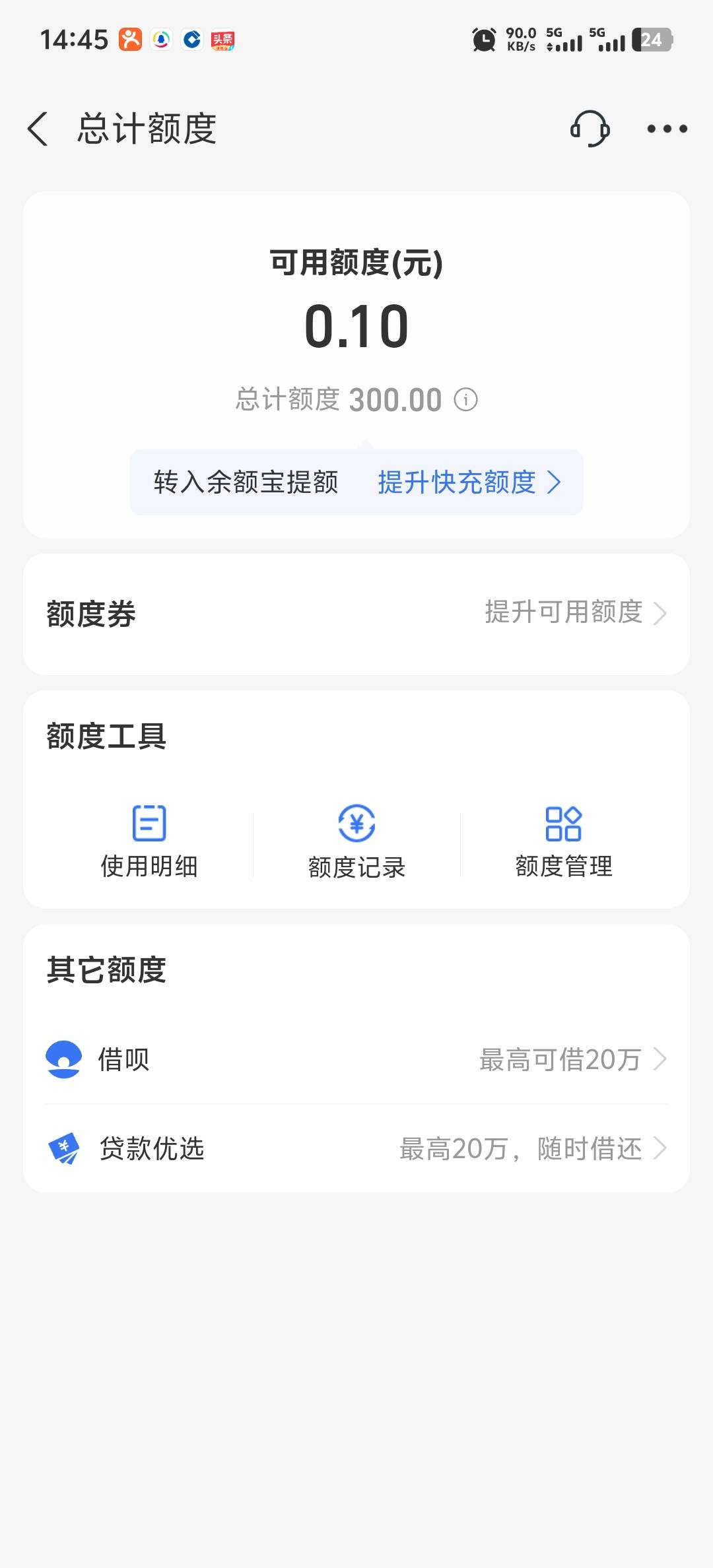Screen dimensions: 713x1568
Task: Open 使用明细
Action: [149, 841]
